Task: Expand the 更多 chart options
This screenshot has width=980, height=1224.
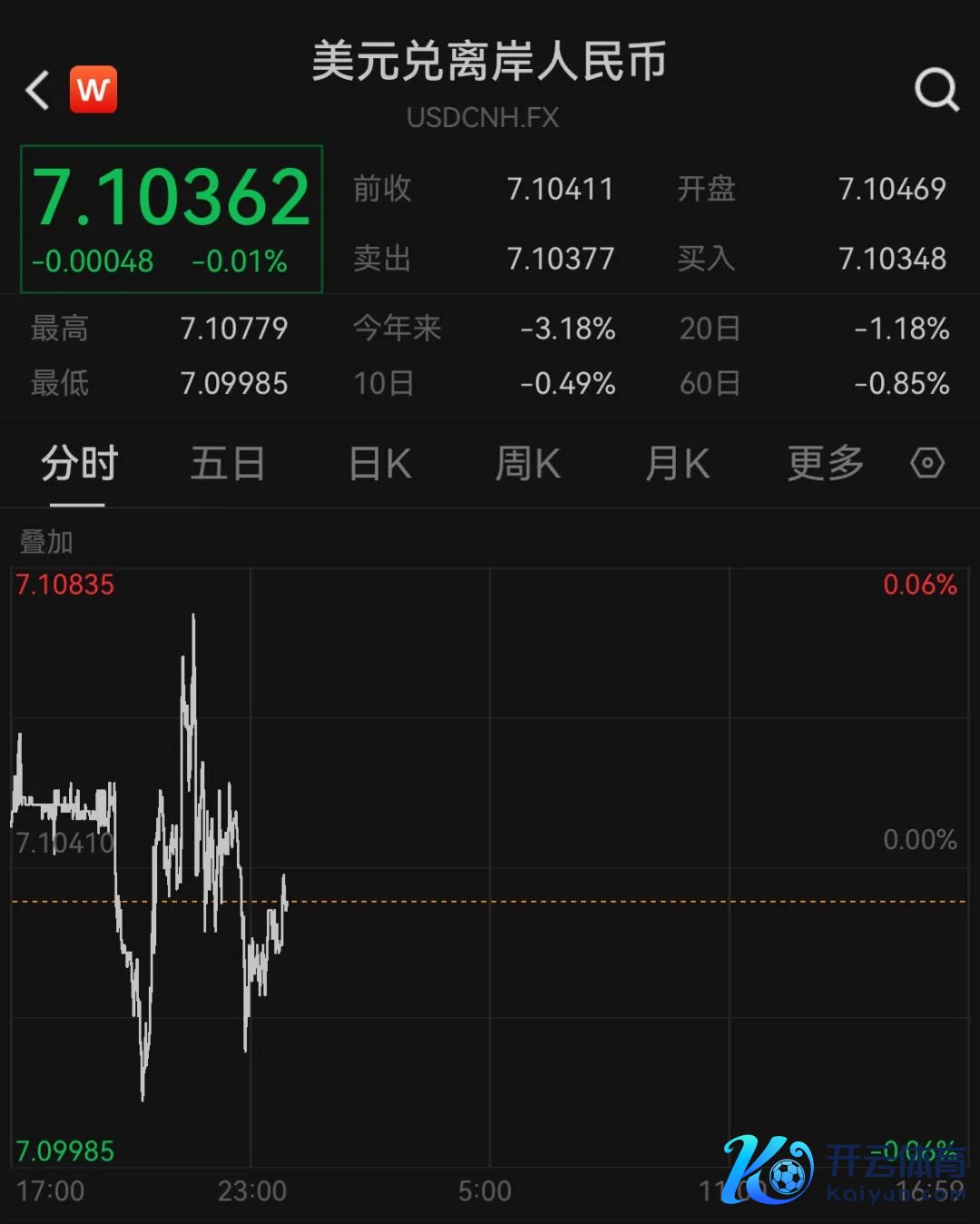Action: pyautogui.click(x=825, y=464)
